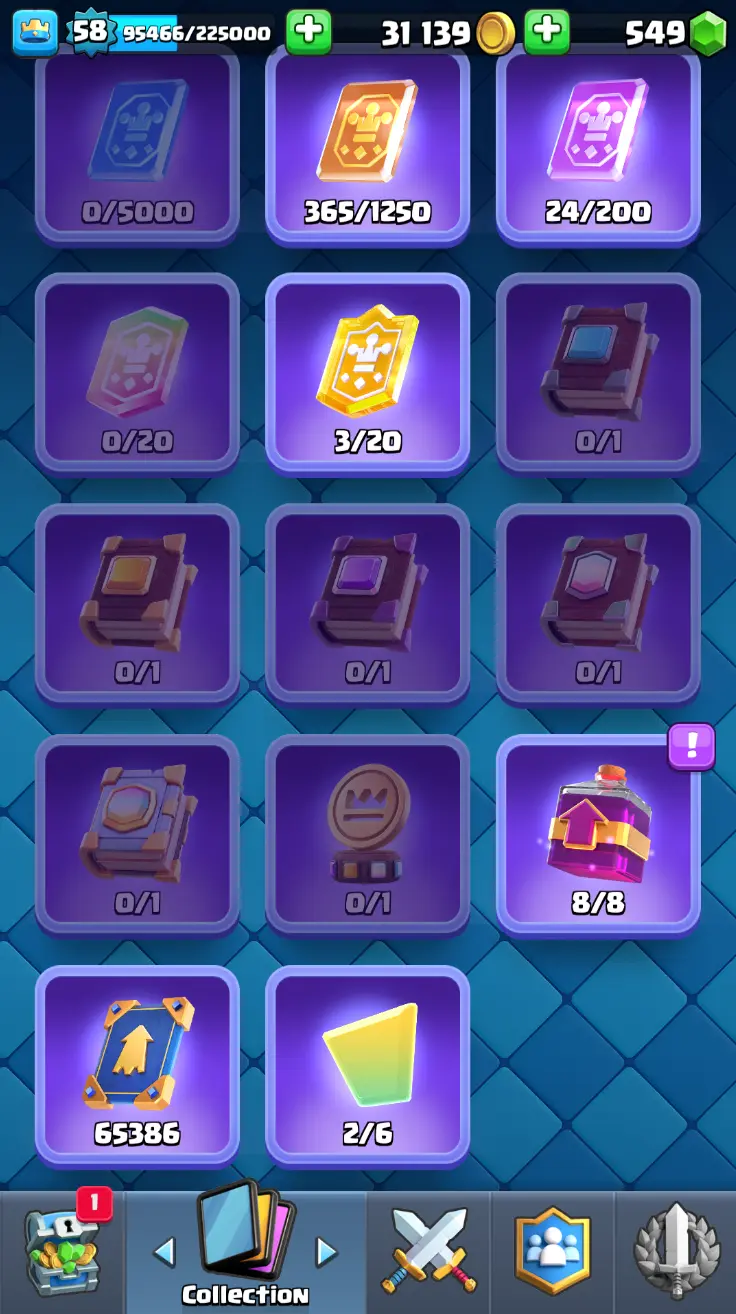Open the boost potion item showing 8/8
Image resolution: width=736 pixels, height=1314 pixels.
pos(598,835)
